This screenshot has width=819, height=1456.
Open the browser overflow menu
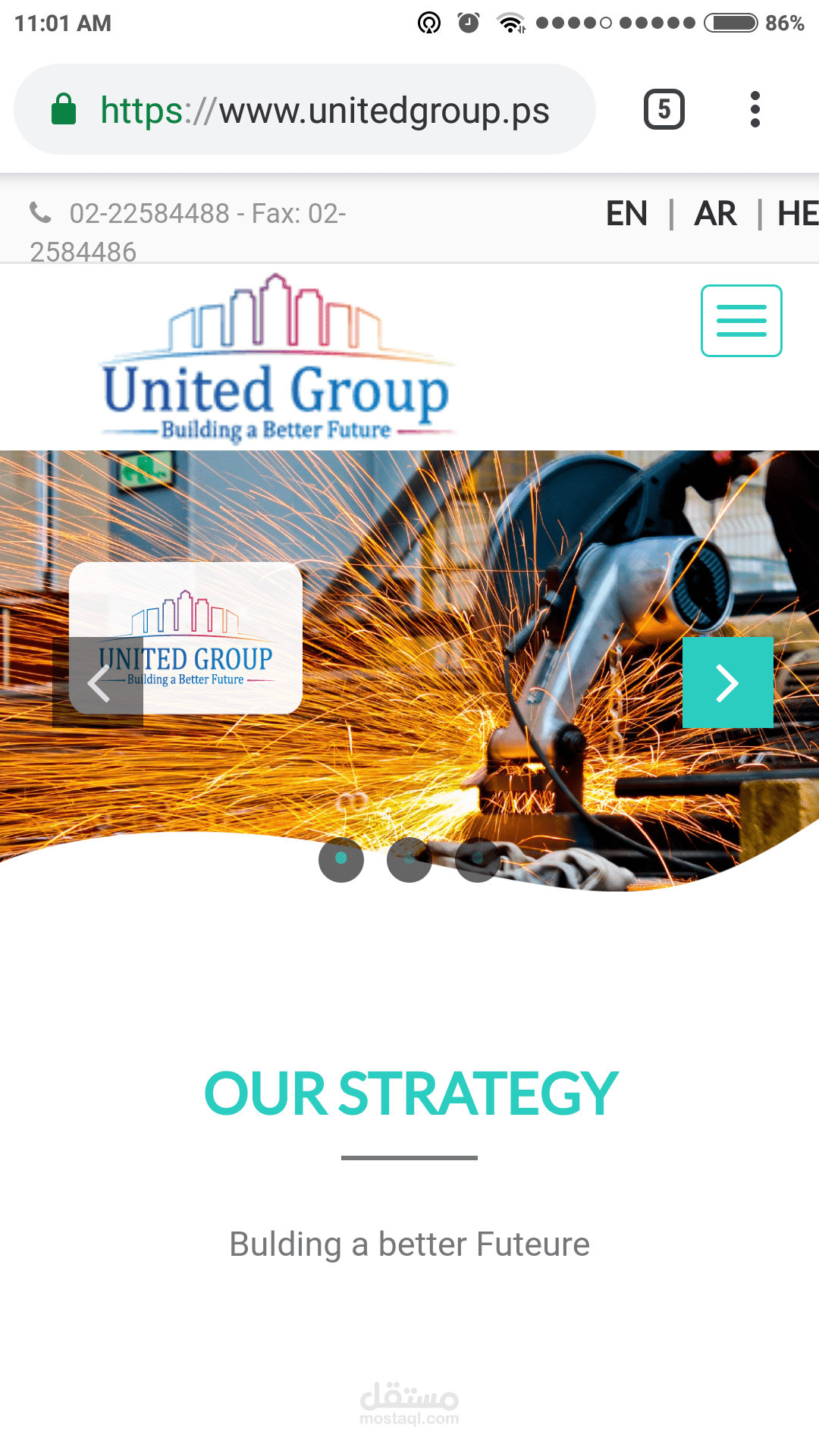pyautogui.click(x=755, y=109)
